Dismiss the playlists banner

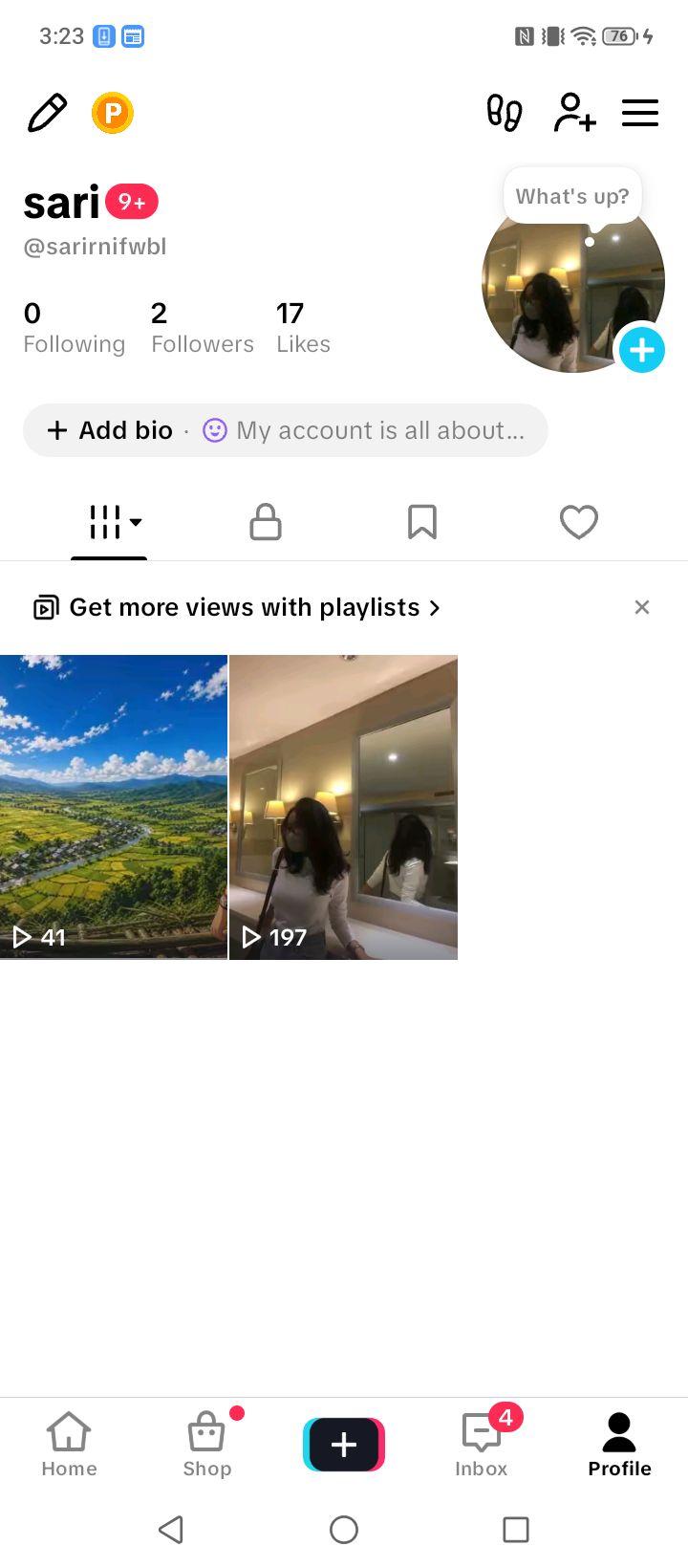642,607
